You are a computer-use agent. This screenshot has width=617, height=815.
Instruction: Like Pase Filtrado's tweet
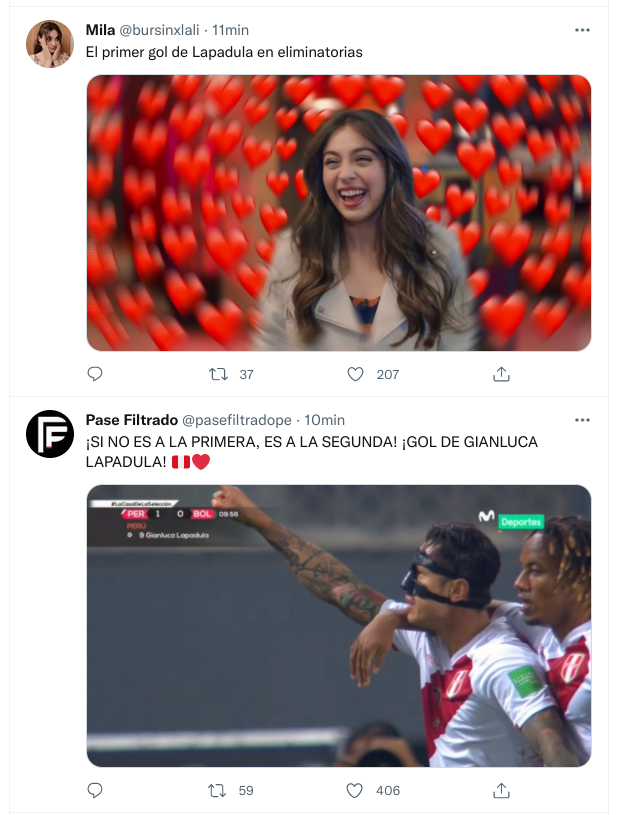355,790
